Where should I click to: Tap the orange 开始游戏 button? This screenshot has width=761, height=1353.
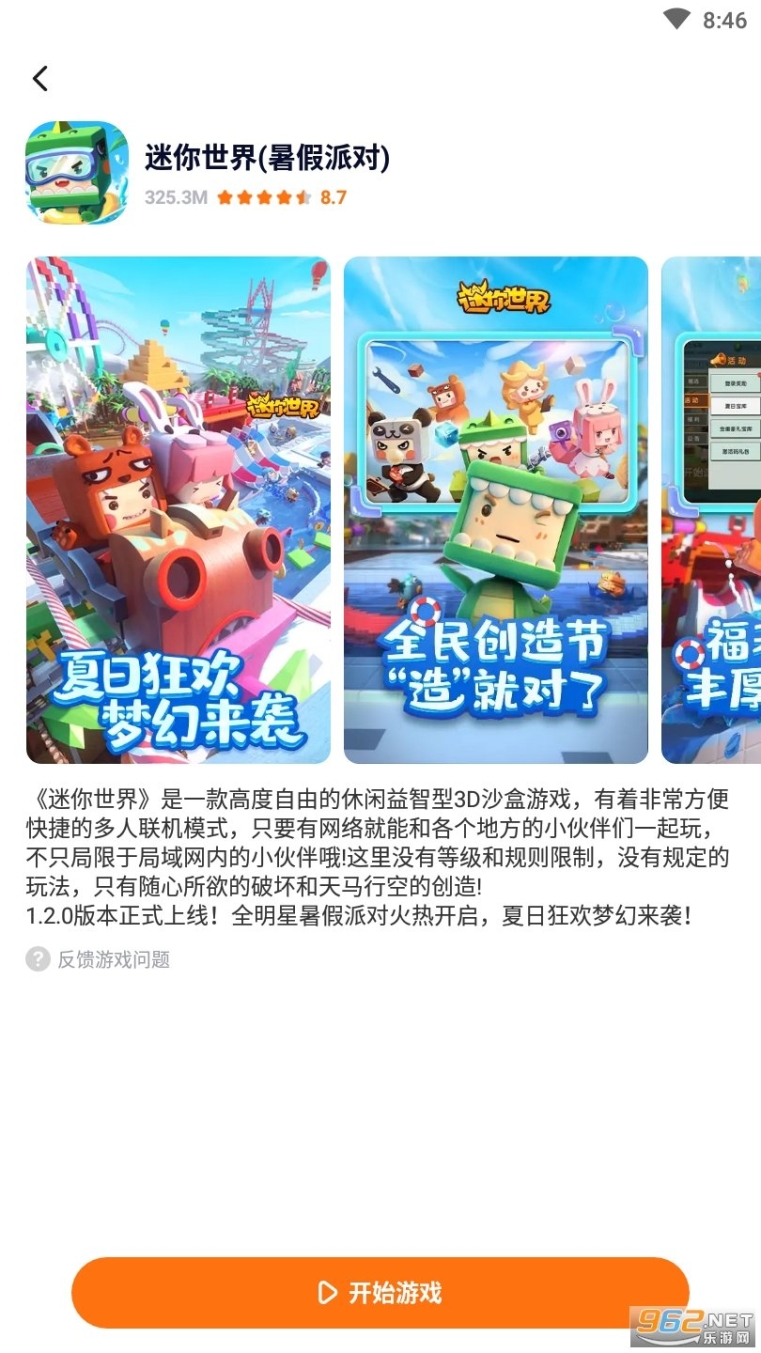[380, 1292]
